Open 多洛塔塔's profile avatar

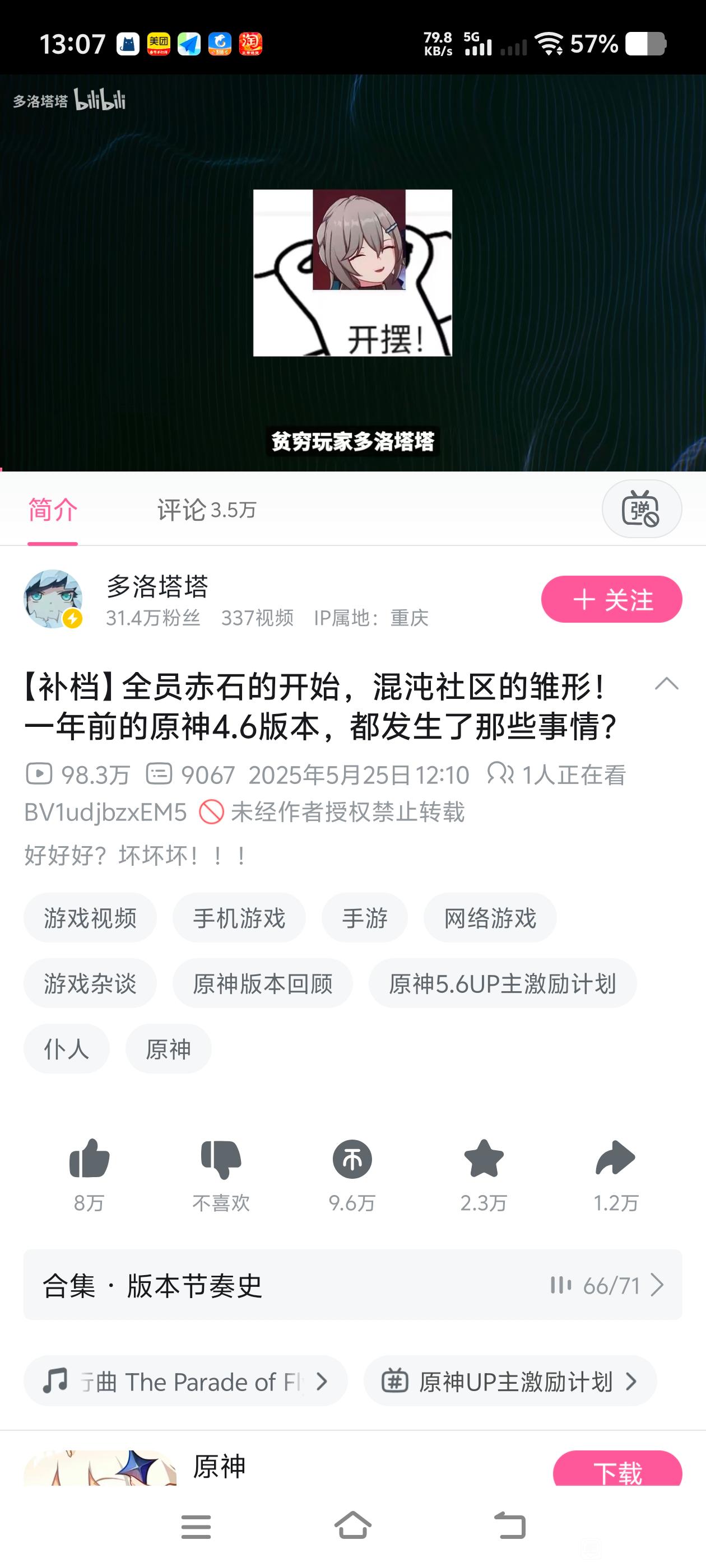tap(53, 599)
